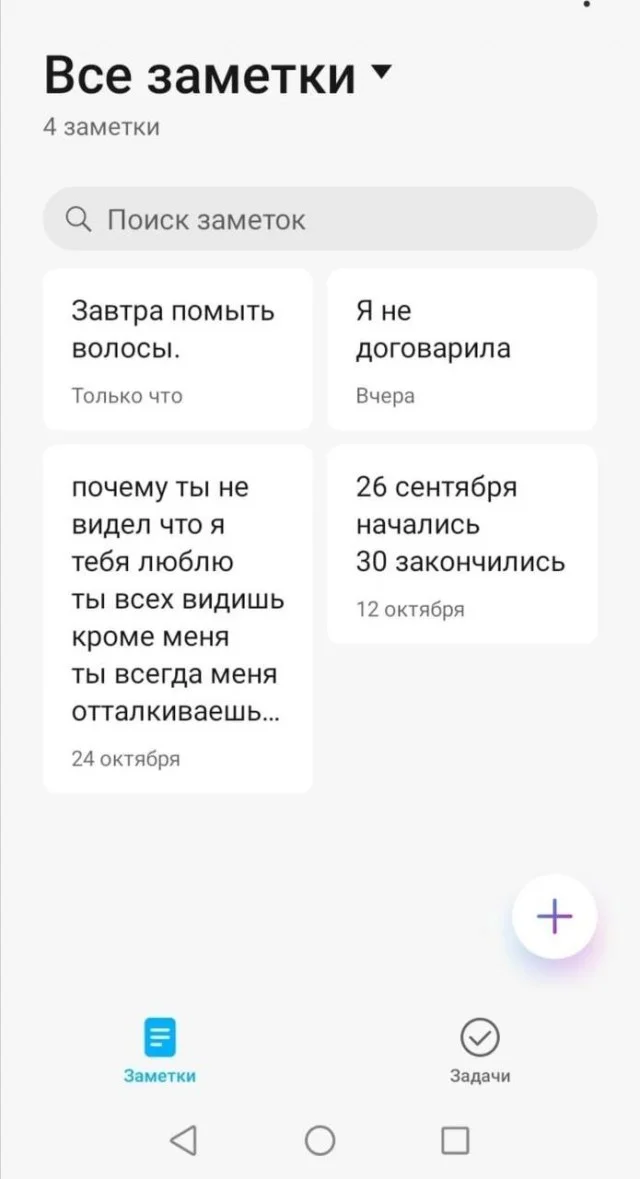Viewport: 640px width, 1179px height.
Task: Switch to the "Заметки" tab
Action: click(x=160, y=1050)
